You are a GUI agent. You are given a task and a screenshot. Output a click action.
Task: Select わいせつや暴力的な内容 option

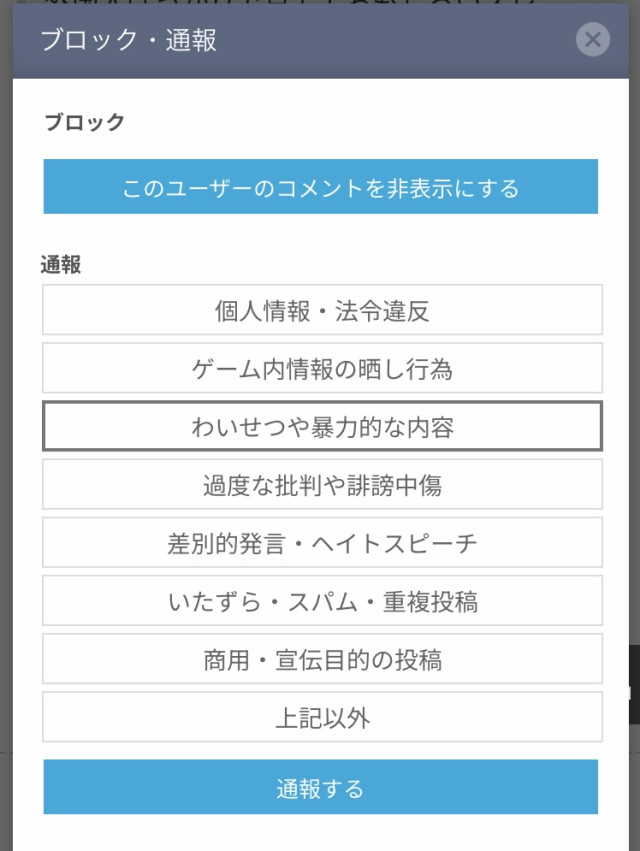tap(322, 427)
